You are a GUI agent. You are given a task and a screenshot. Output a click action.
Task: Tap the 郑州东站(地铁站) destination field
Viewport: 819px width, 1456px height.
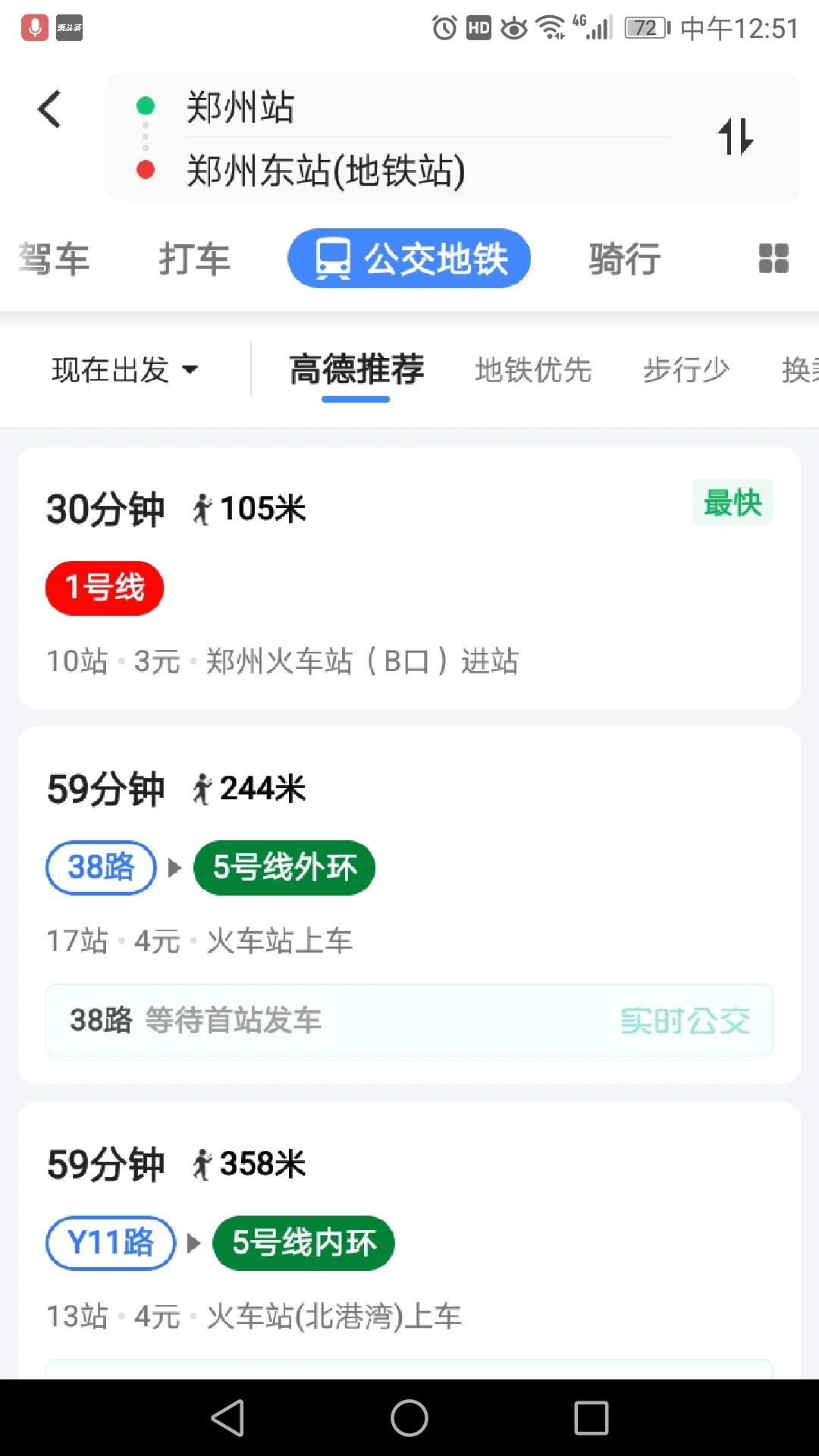tap(326, 171)
